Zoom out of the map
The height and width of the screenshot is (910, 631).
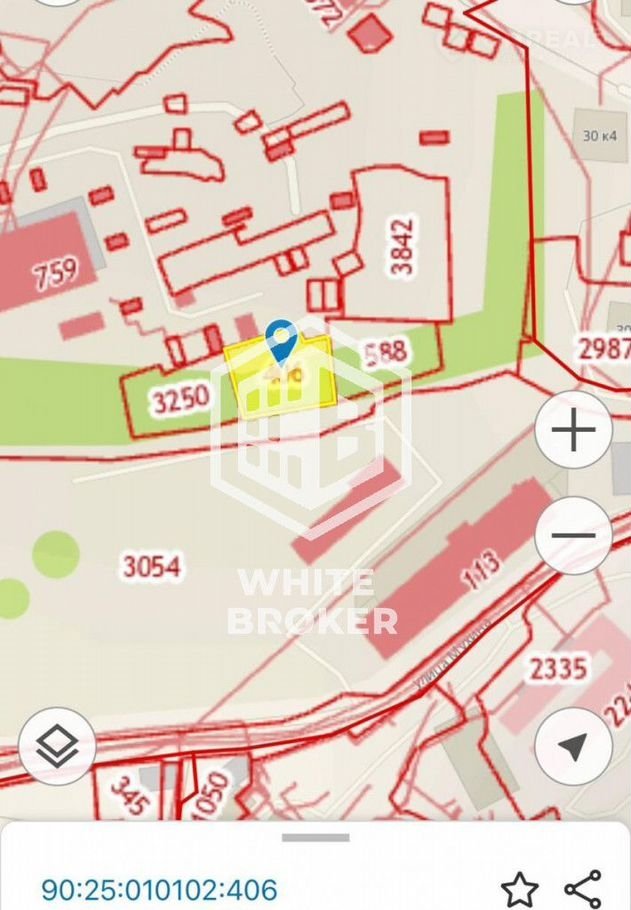click(x=573, y=535)
